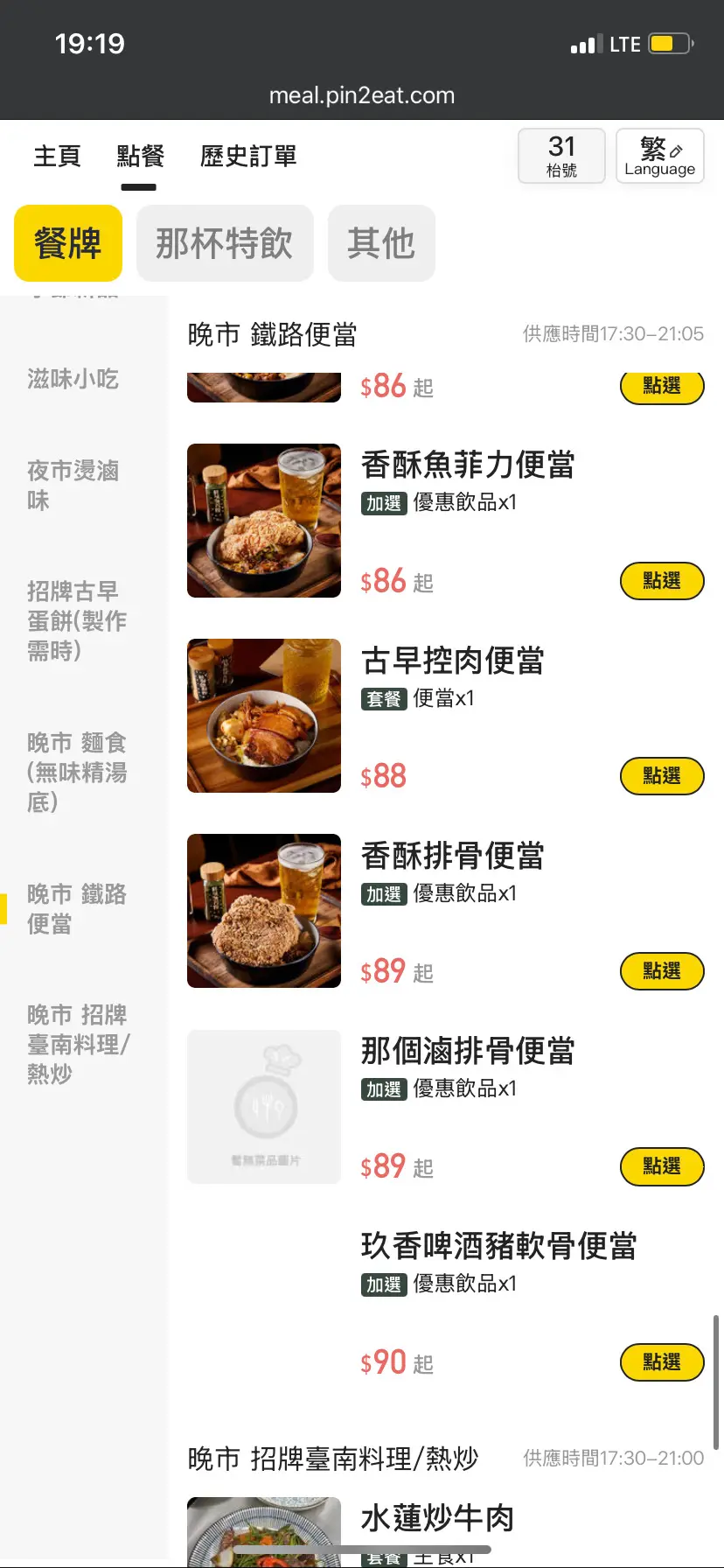This screenshot has height=1568, width=724.
Task: Jump to 滋味小吃 in the sidebar
Action: (x=73, y=379)
